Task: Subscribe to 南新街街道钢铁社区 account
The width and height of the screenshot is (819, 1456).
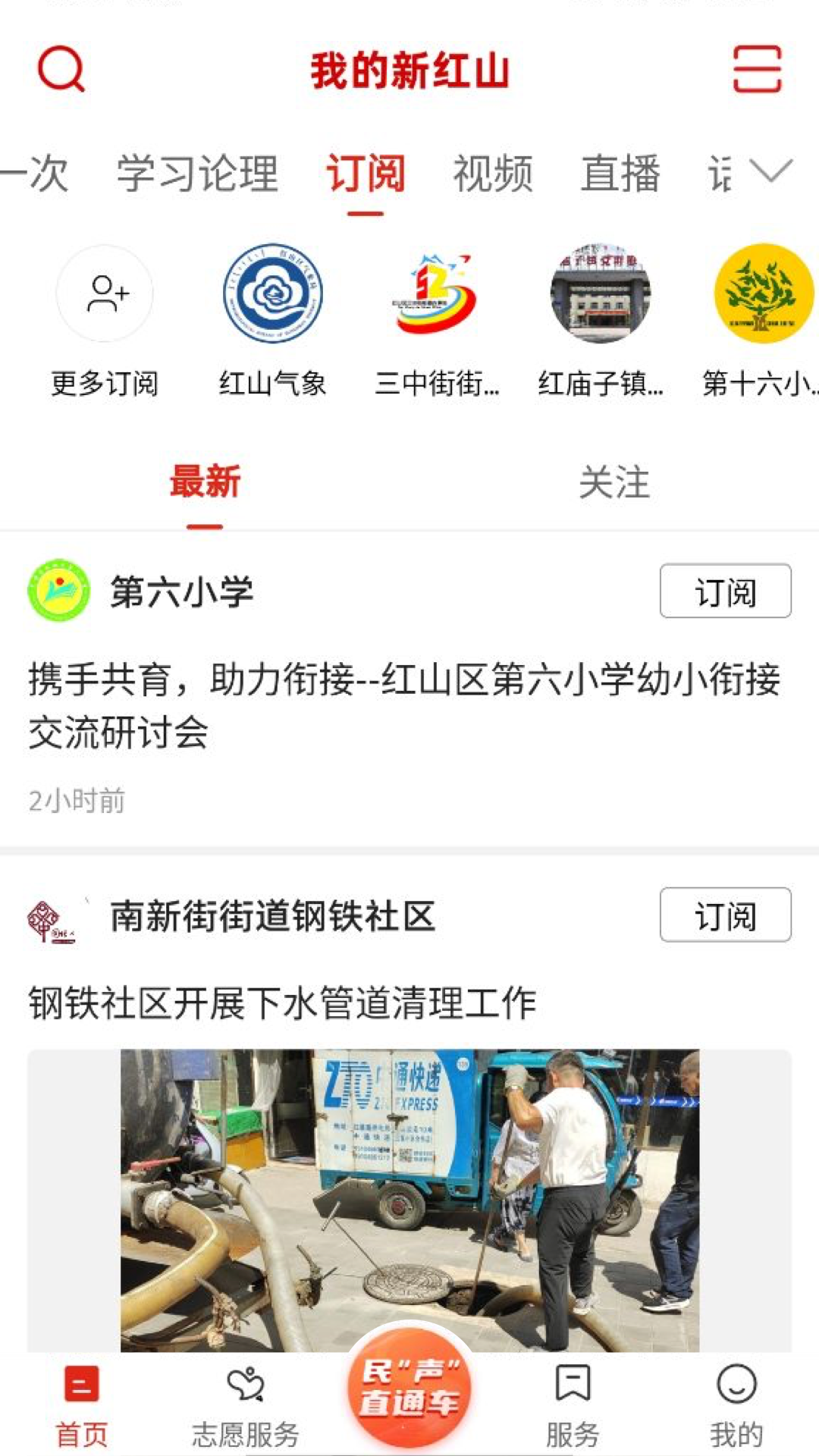Action: (x=725, y=915)
